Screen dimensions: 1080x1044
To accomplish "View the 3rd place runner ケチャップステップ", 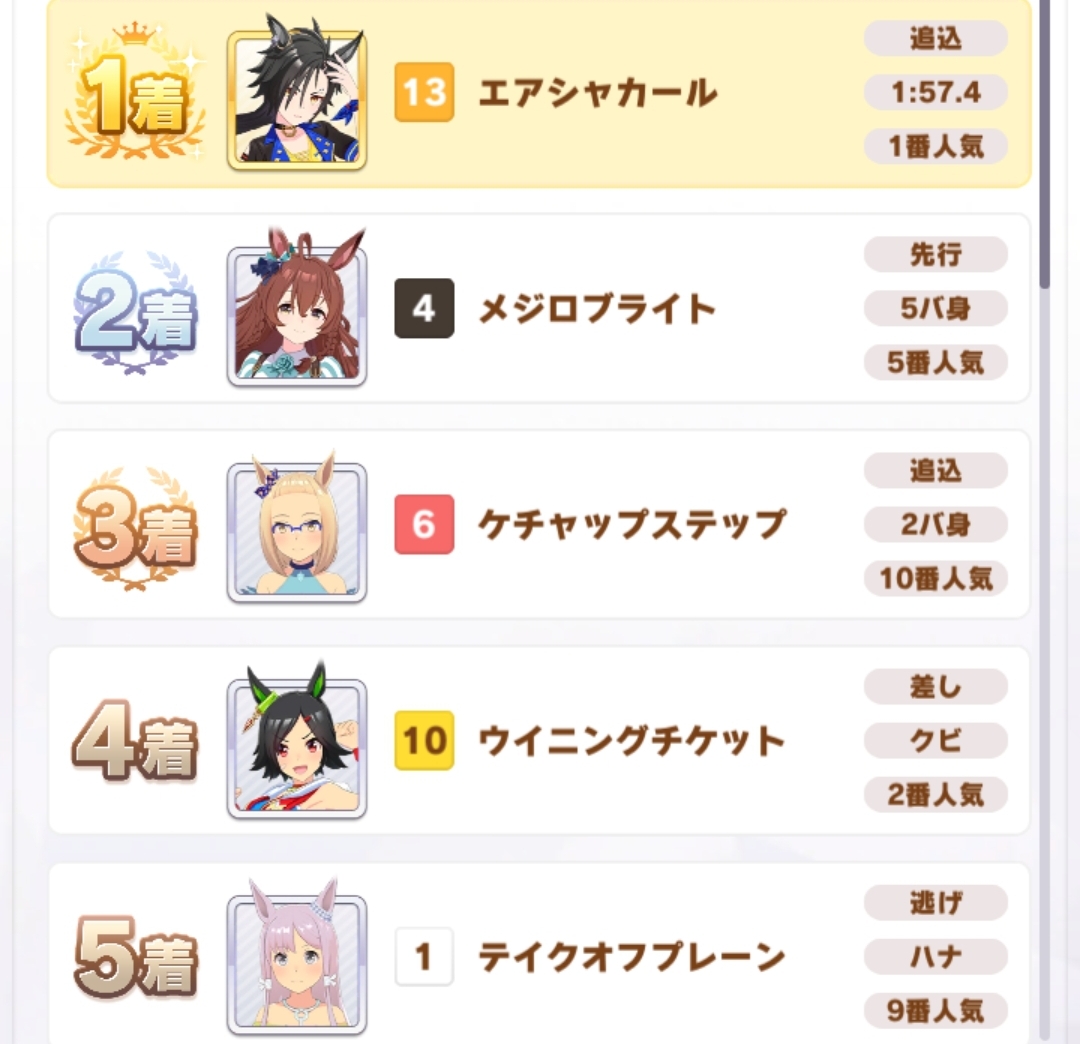I will 632,525.
